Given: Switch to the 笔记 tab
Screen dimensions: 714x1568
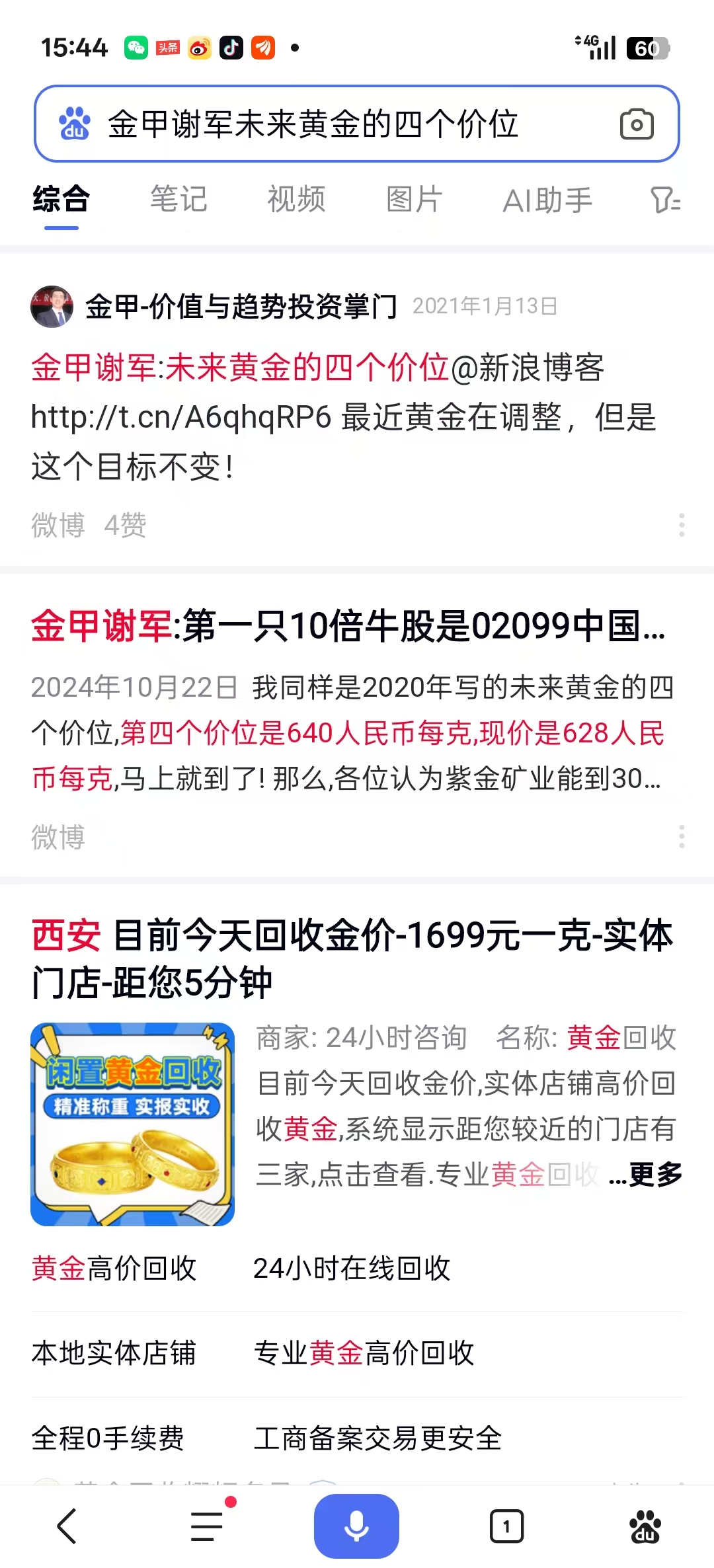Looking at the screenshot, I should pos(178,200).
